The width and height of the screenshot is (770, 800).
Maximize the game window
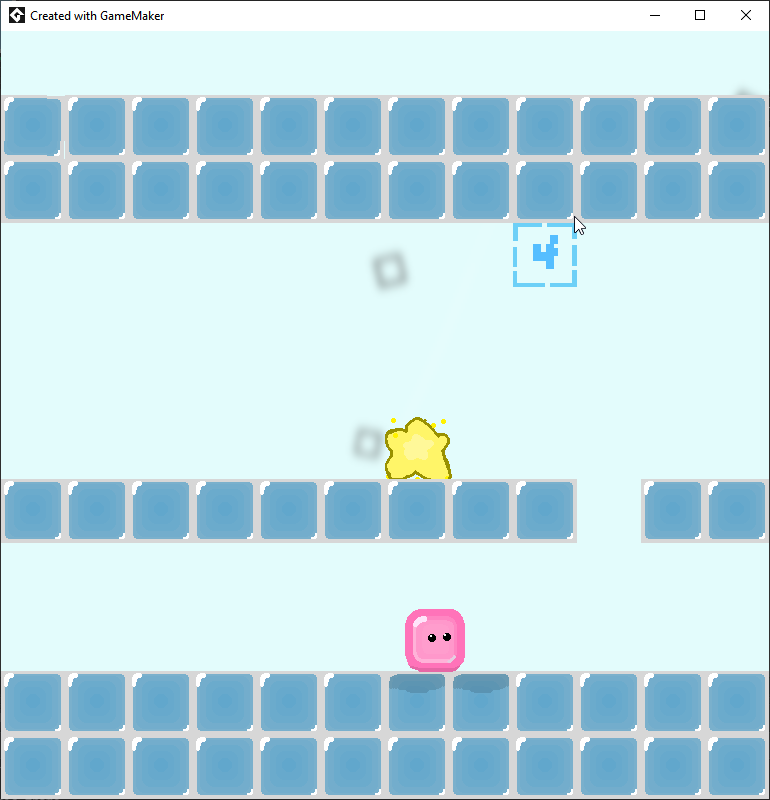(700, 15)
